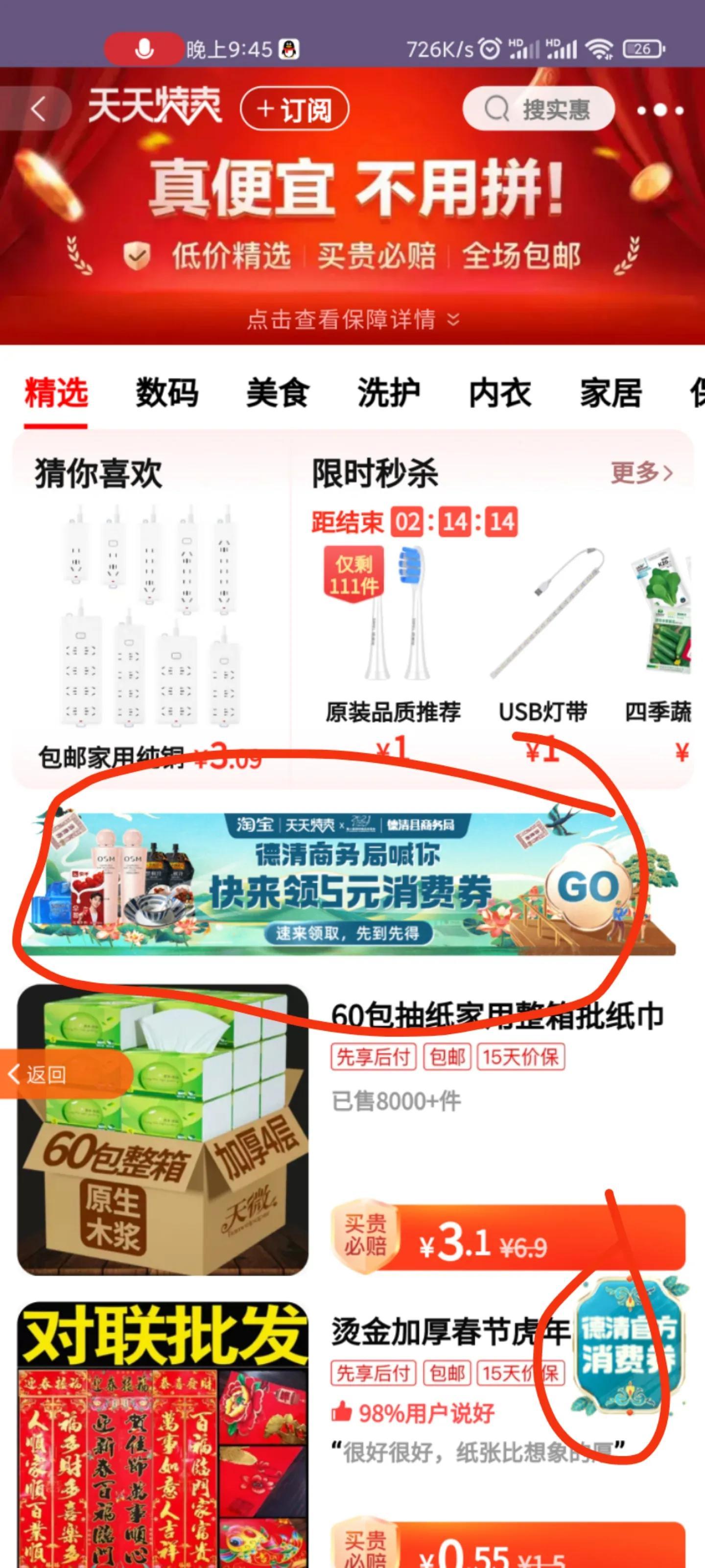The image size is (705, 1568).
Task: Go back using the top-left arrow
Action: [38, 110]
